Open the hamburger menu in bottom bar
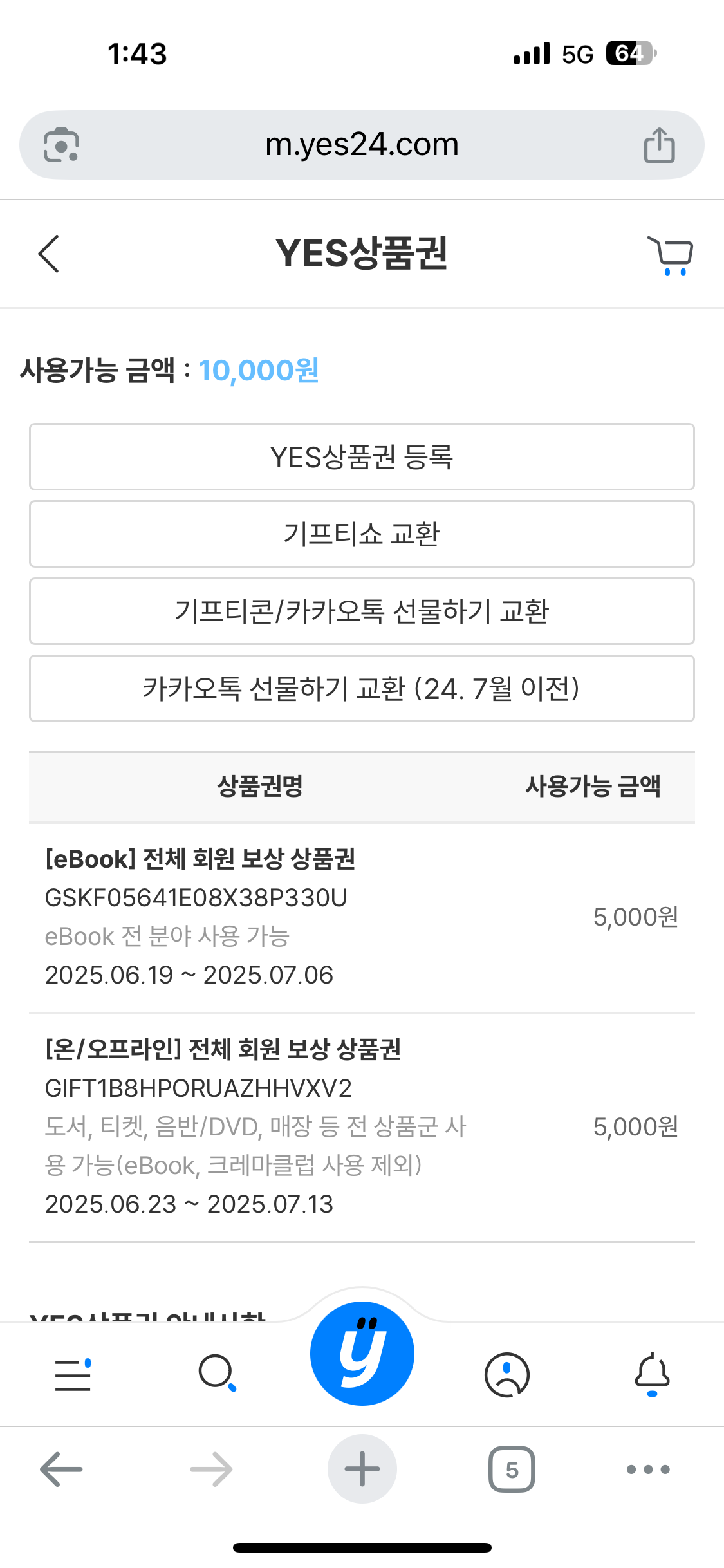The image size is (724, 1568). point(73,1375)
